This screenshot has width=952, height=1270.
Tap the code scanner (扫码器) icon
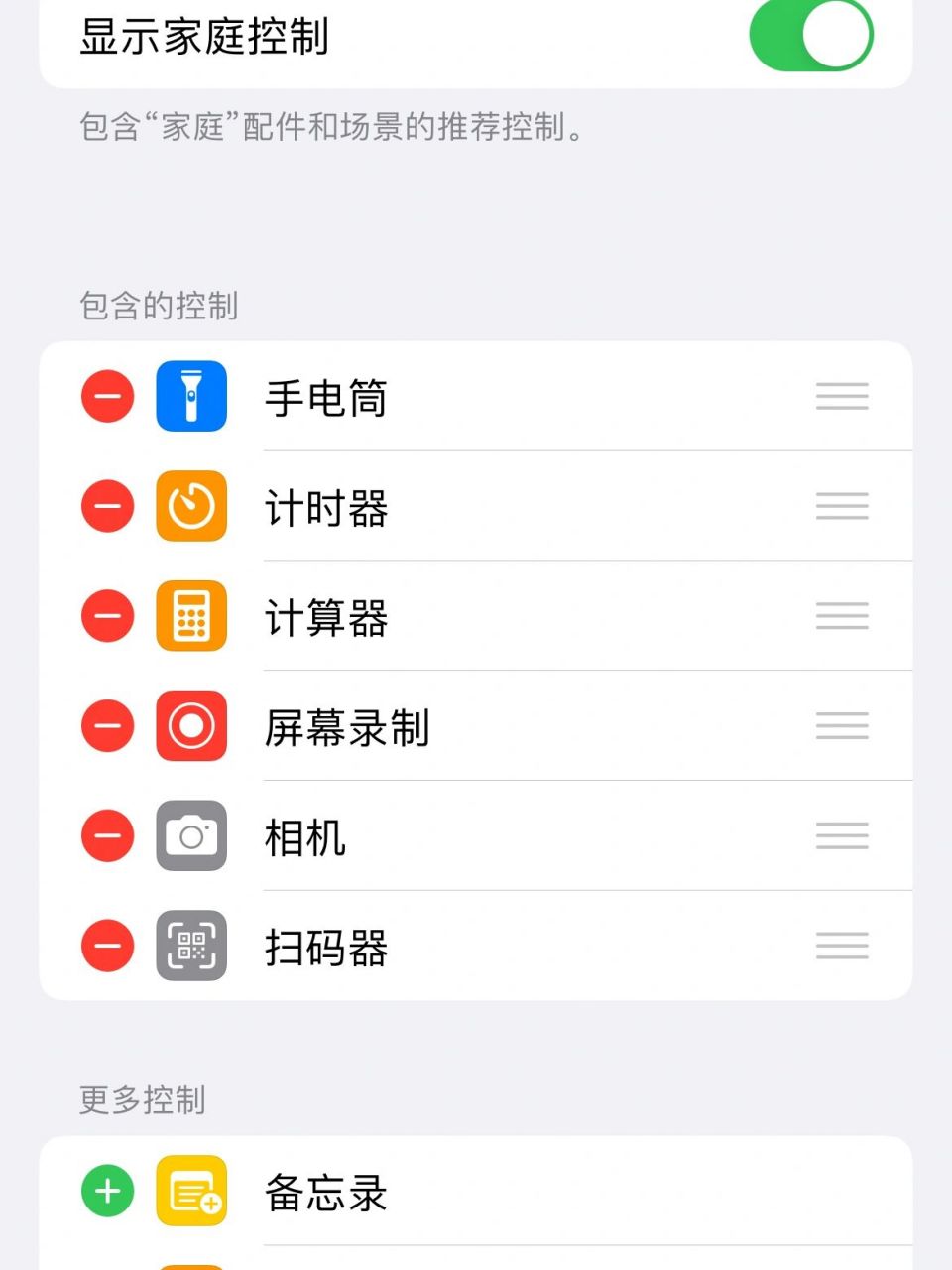(x=190, y=946)
